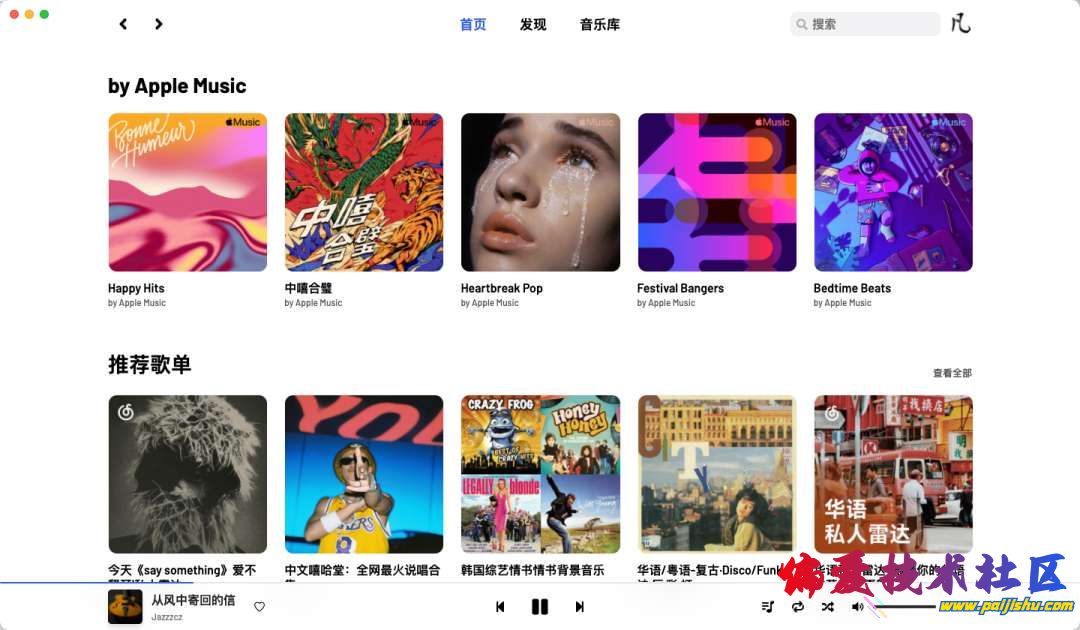Image resolution: width=1080 pixels, height=630 pixels.
Task: Open the Heartbreak Pop playlist
Action: coord(540,192)
